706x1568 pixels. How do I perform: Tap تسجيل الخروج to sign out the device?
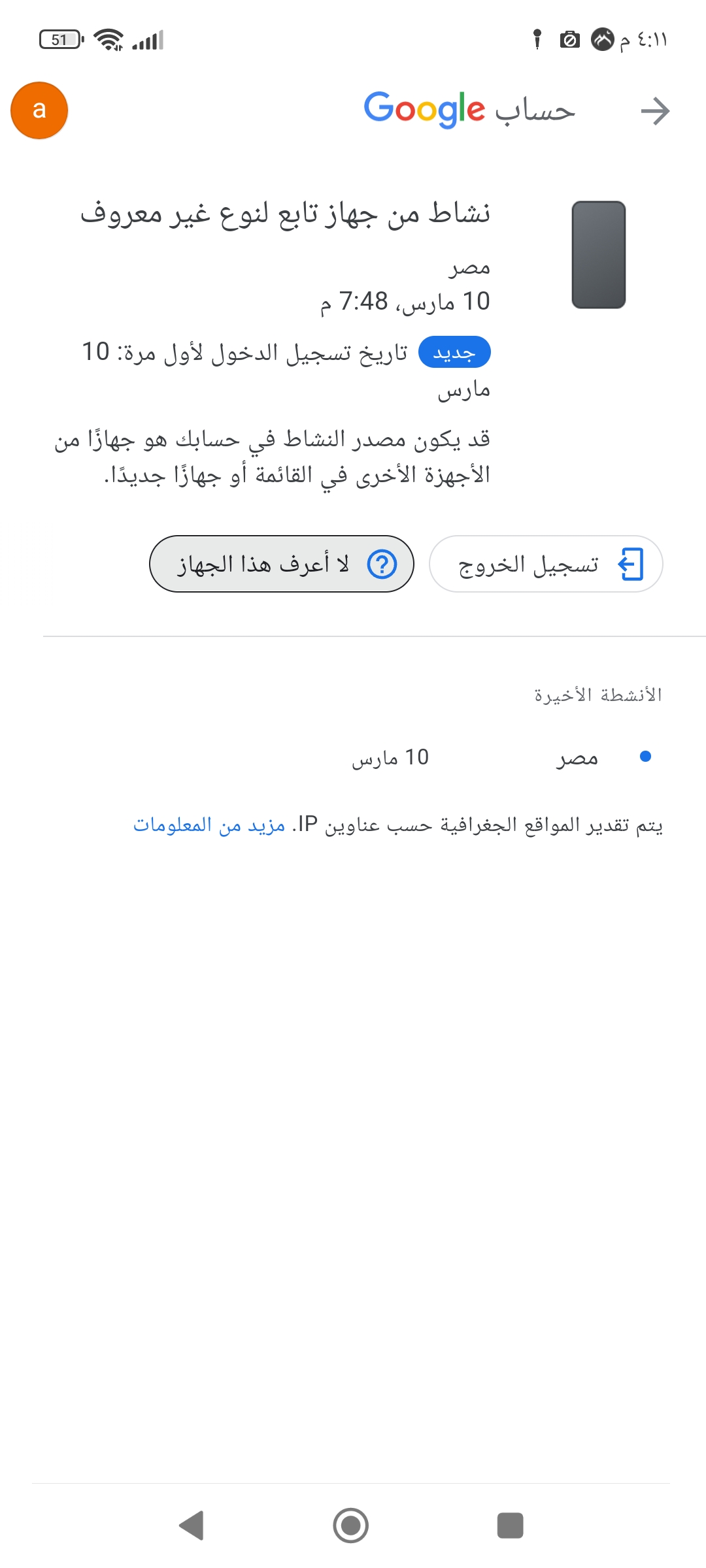click(x=546, y=564)
